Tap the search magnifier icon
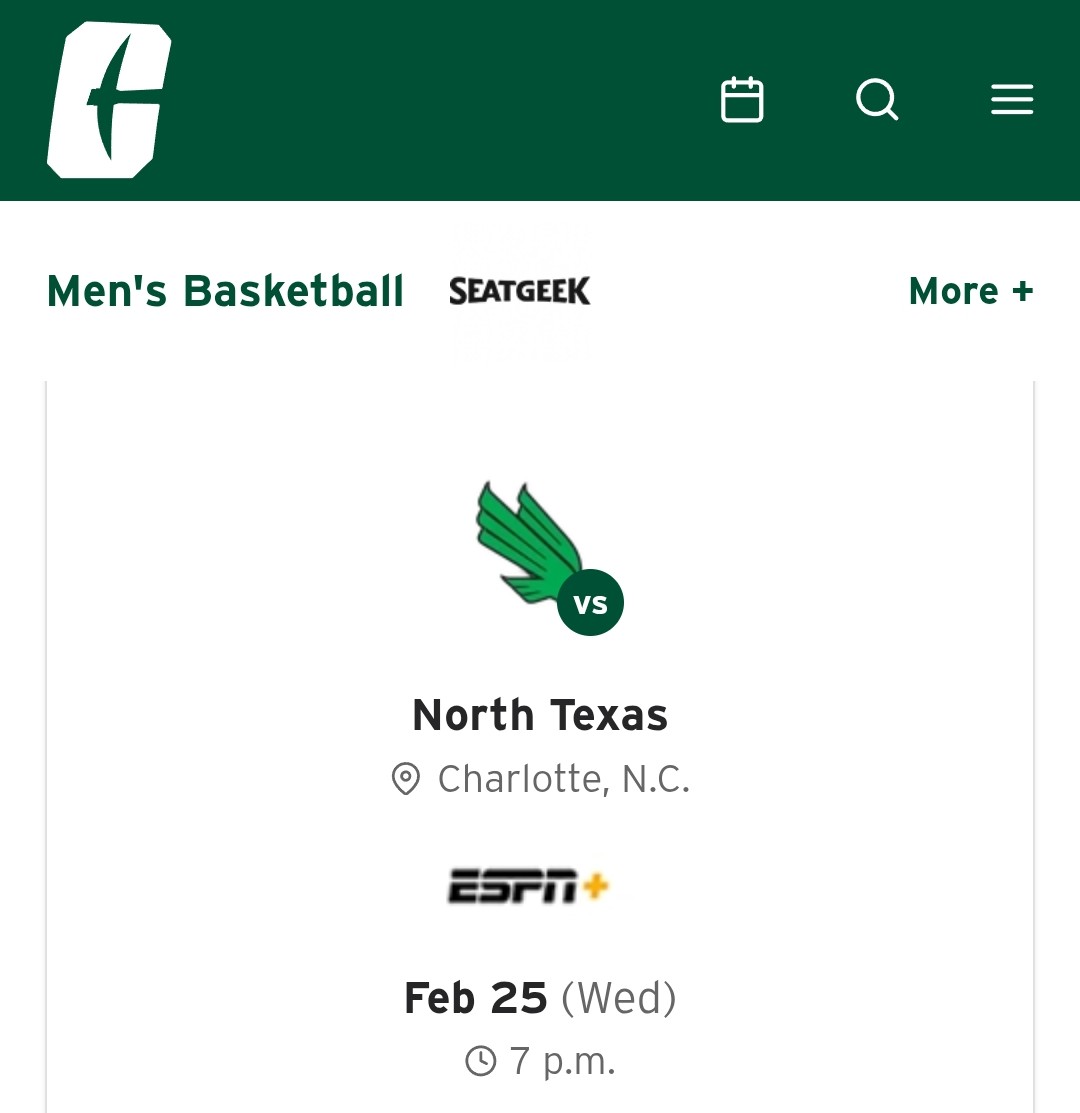Screen dimensions: 1080x1113 point(877,100)
